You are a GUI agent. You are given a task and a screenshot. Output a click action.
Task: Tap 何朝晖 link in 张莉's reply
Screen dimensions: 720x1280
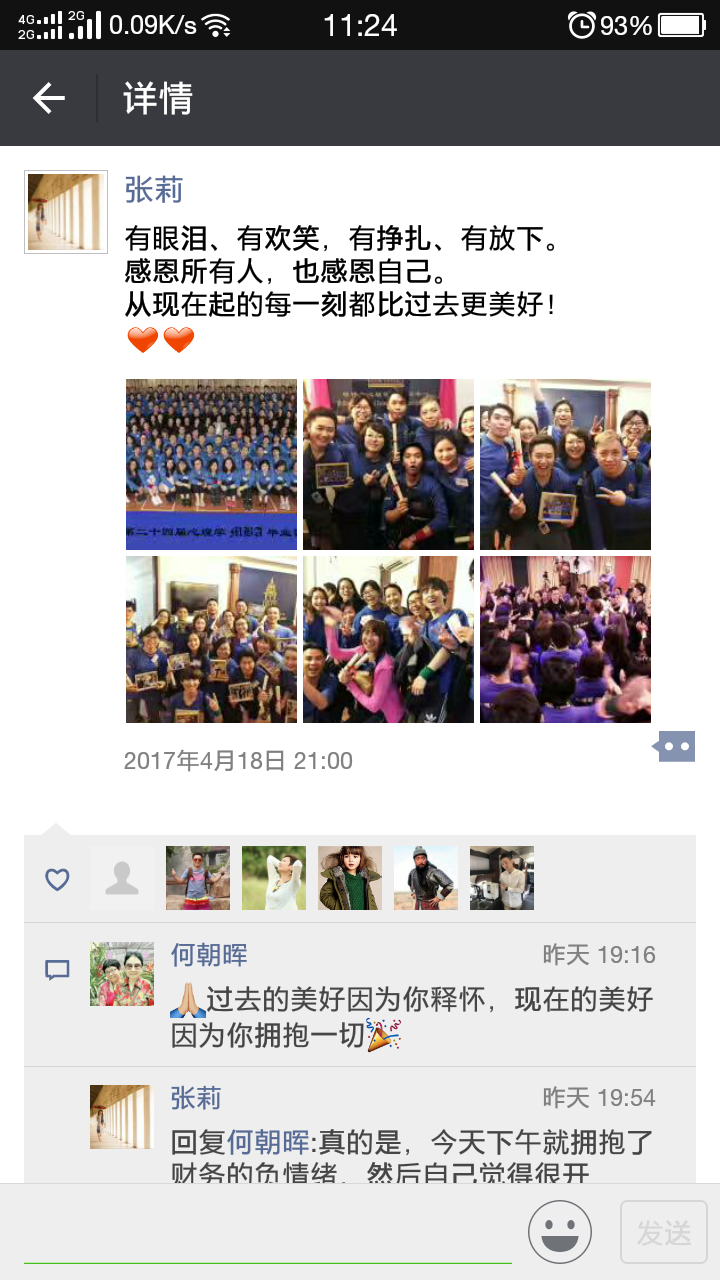[266, 1141]
